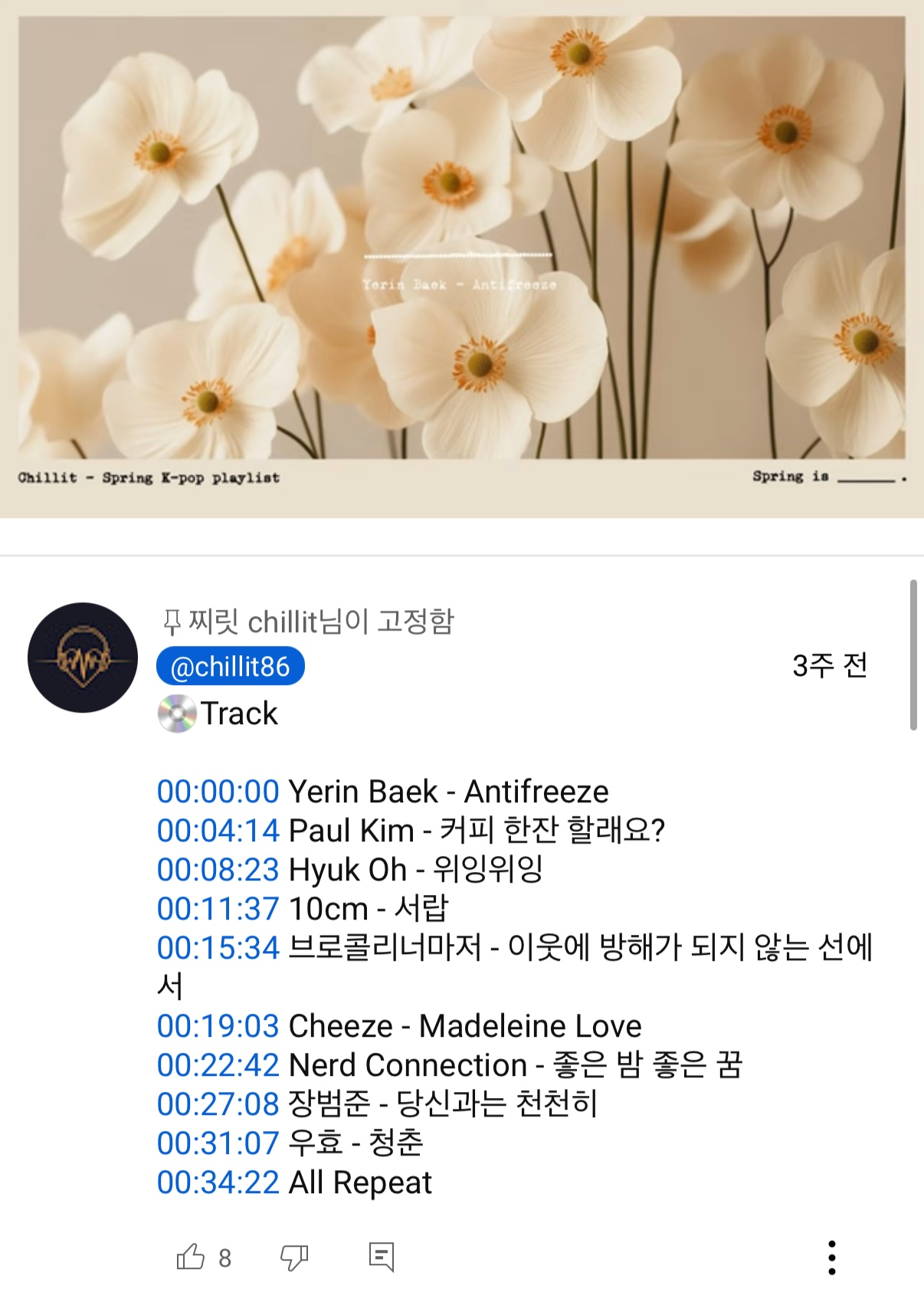Image resolution: width=924 pixels, height=1302 pixels.
Task: Open Cheeze - Madeleine Love timestamp
Action: [x=215, y=1027]
